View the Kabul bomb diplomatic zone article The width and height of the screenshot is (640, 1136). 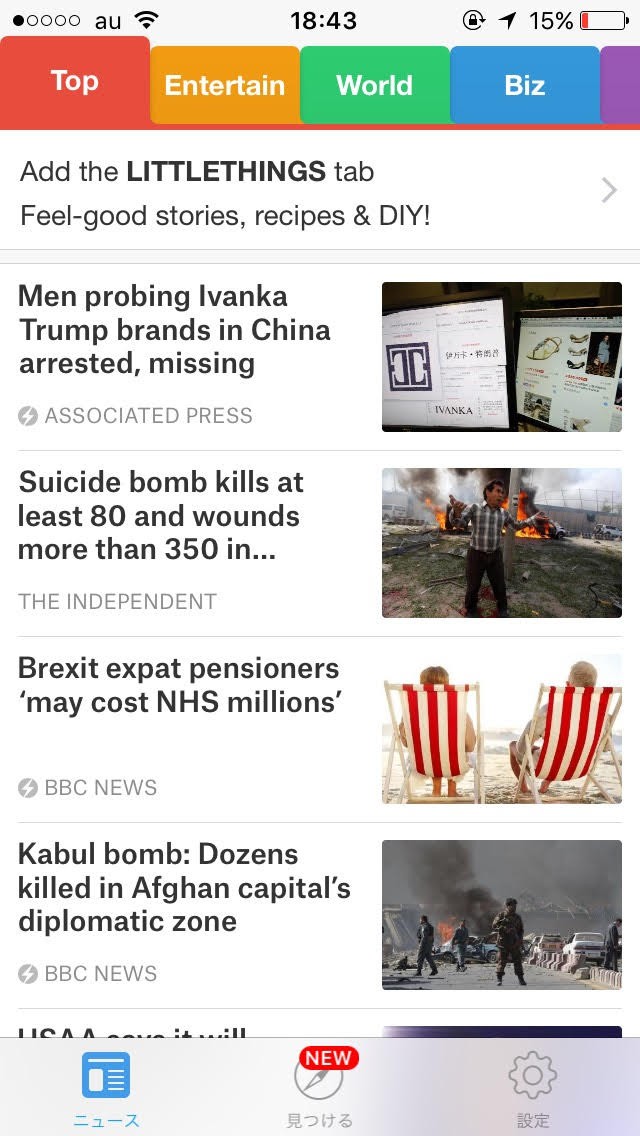pyautogui.click(x=185, y=888)
